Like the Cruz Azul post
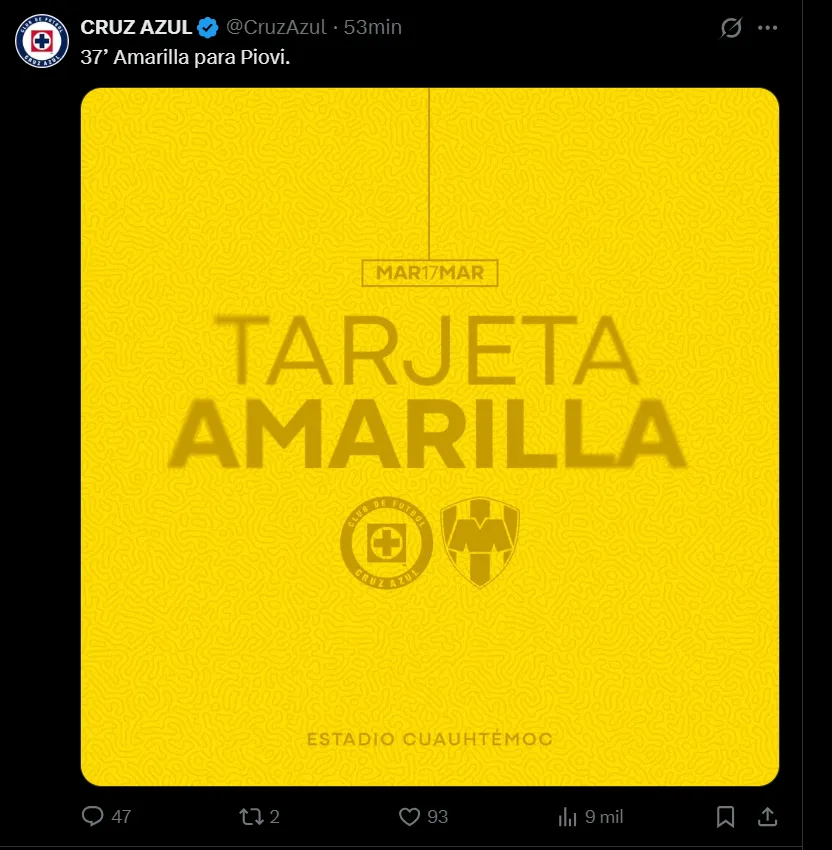The width and height of the screenshot is (832, 850). [x=409, y=817]
